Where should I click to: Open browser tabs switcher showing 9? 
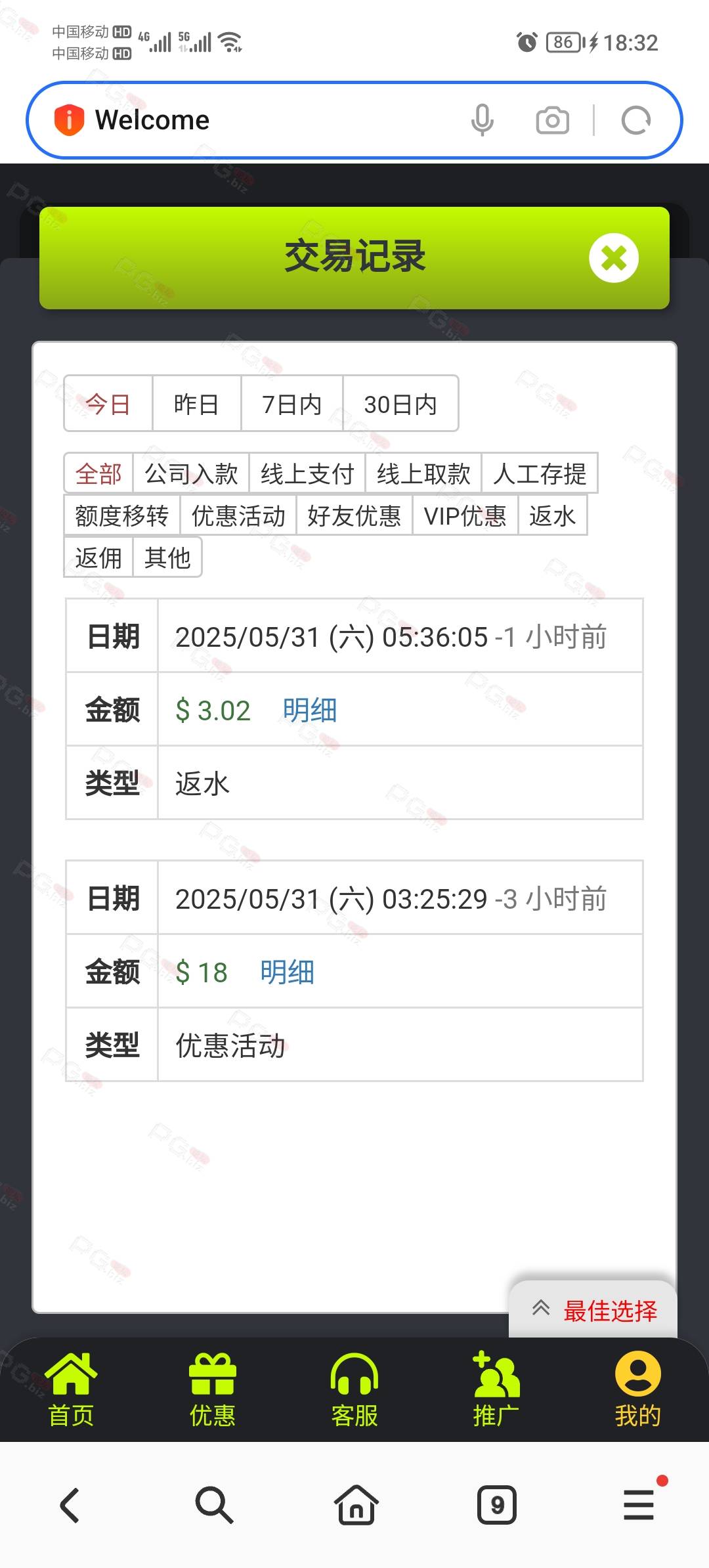tap(496, 1504)
